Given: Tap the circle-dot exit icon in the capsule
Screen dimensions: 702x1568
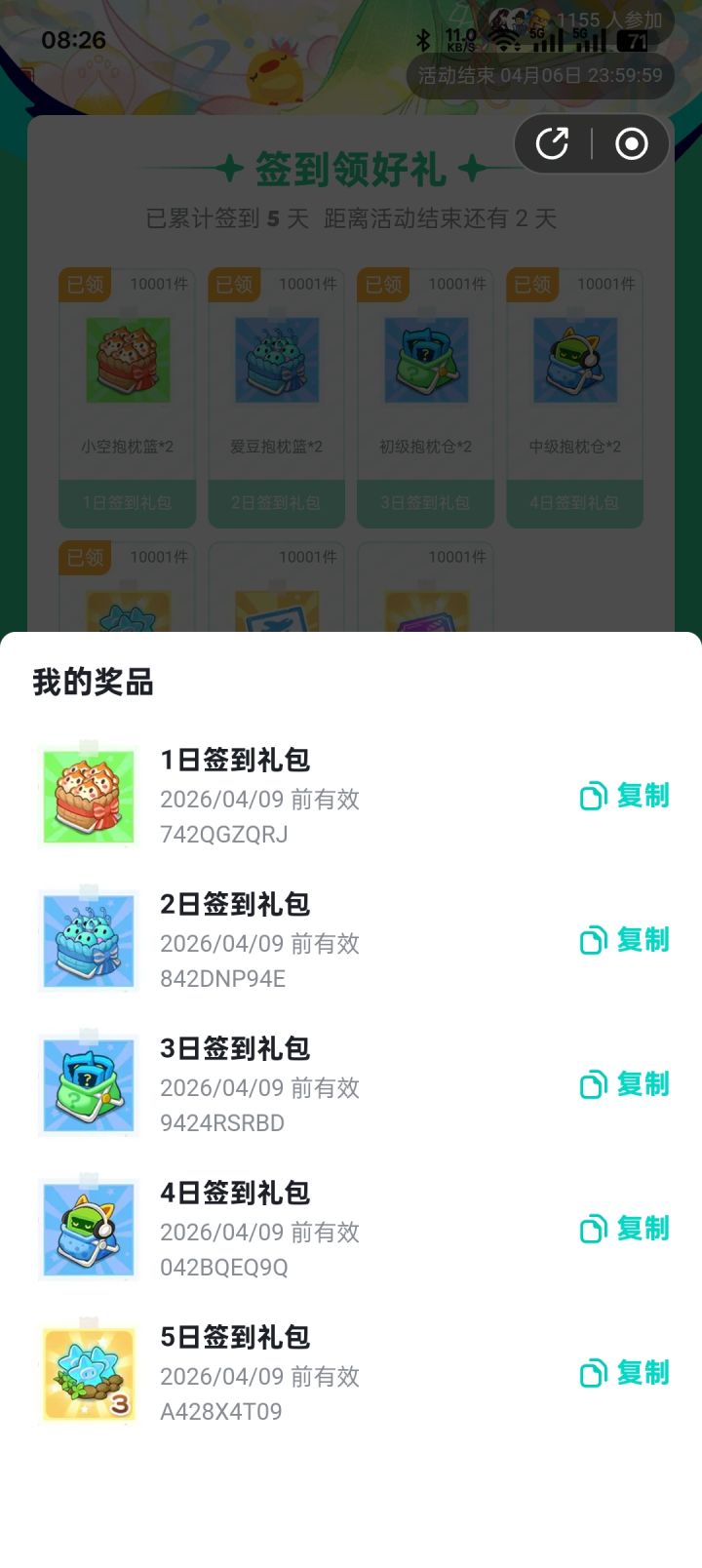Looking at the screenshot, I should point(631,143).
